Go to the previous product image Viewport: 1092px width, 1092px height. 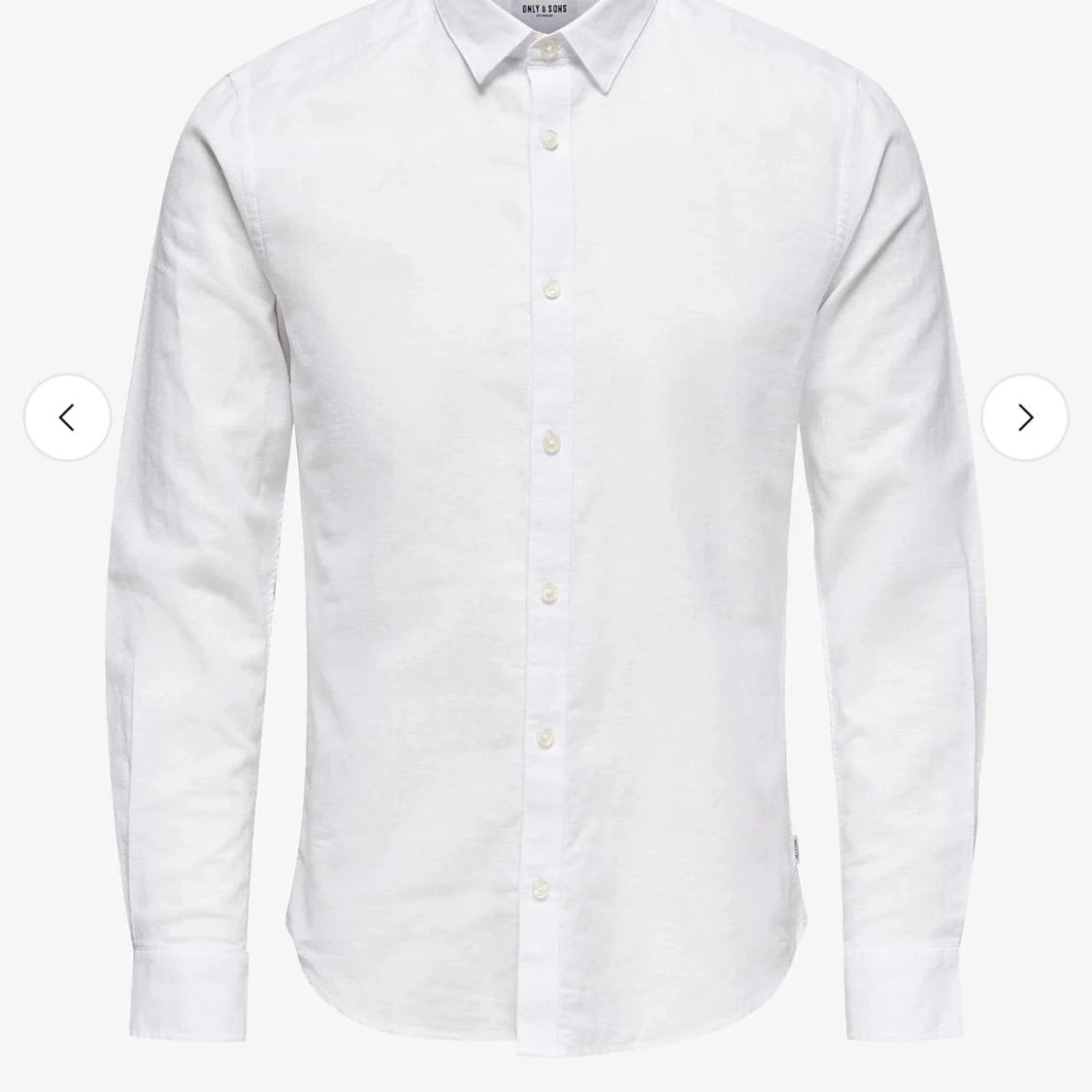(x=67, y=417)
